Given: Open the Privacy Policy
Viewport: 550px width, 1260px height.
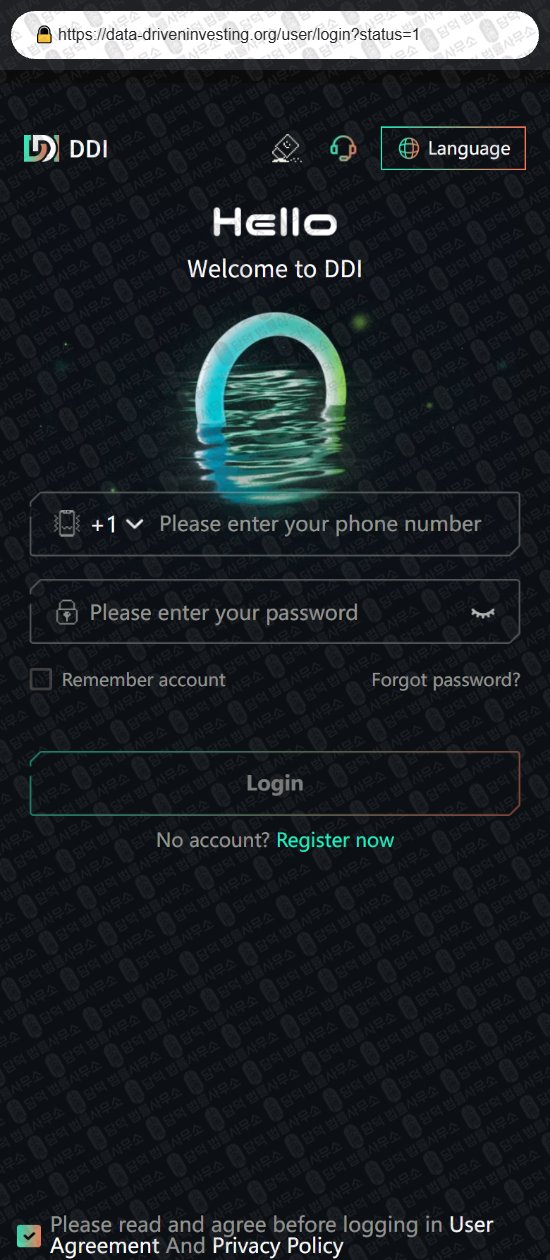Looking at the screenshot, I should pyautogui.click(x=277, y=1246).
